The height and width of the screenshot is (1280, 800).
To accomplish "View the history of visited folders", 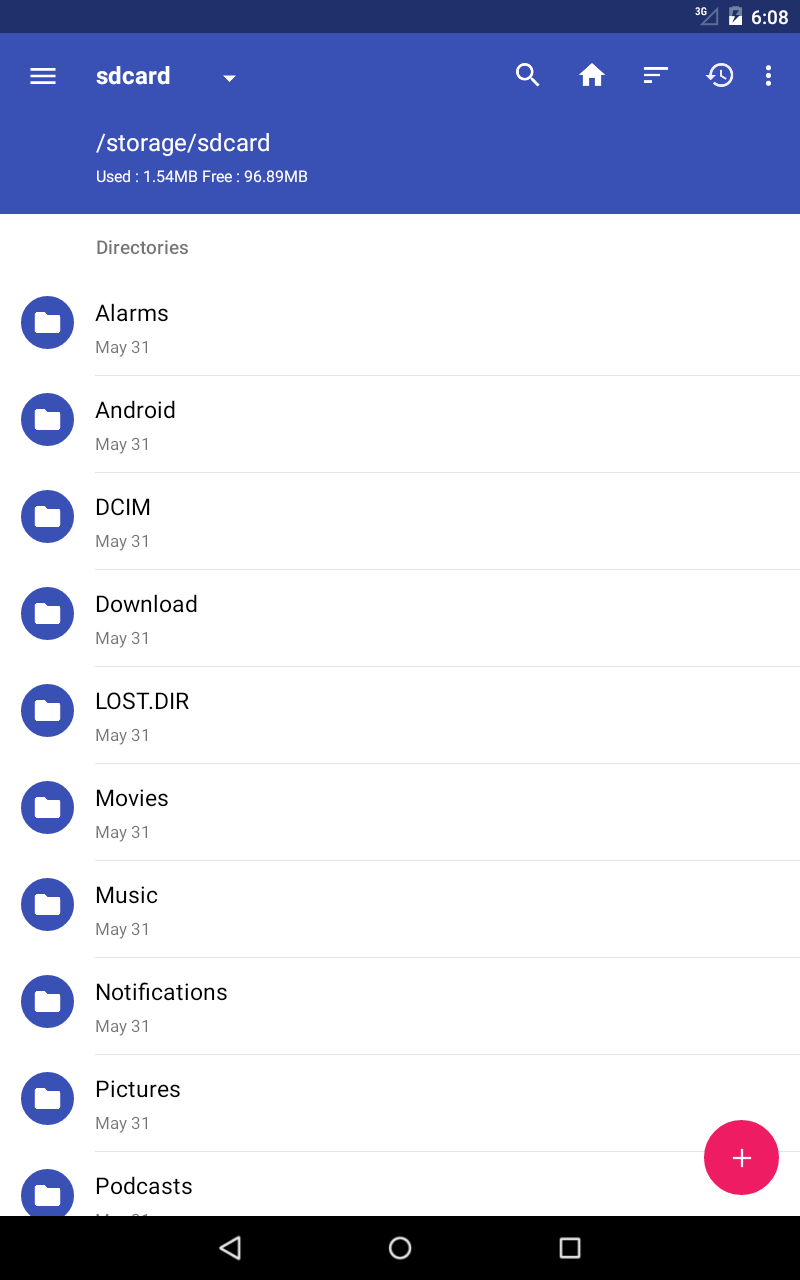I will pyautogui.click(x=720, y=76).
